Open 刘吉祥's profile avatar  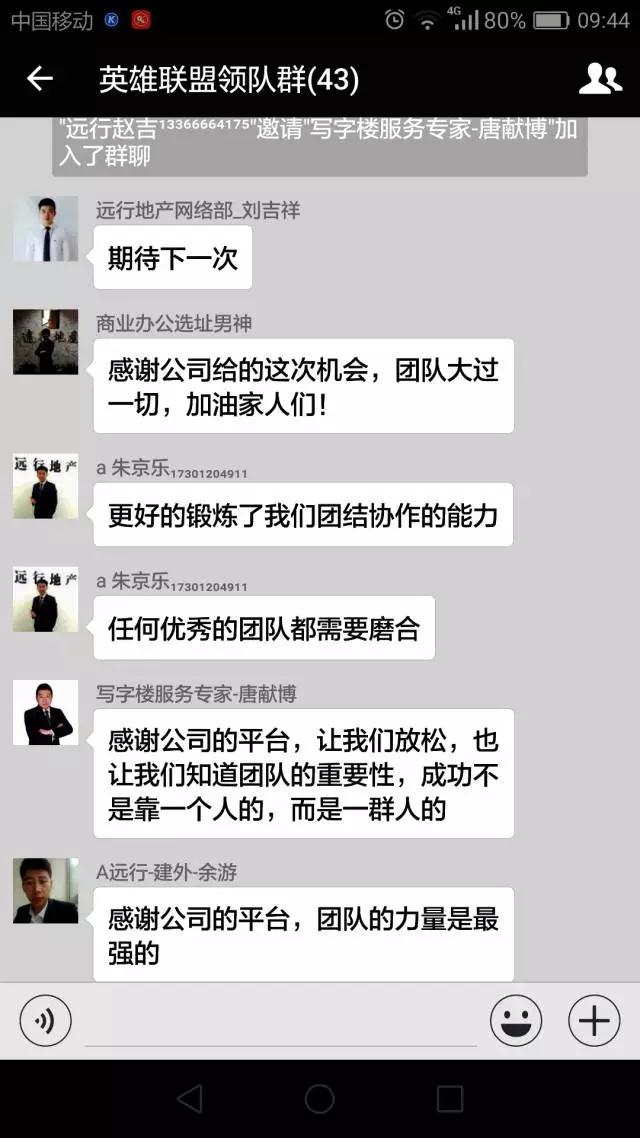pos(45,229)
